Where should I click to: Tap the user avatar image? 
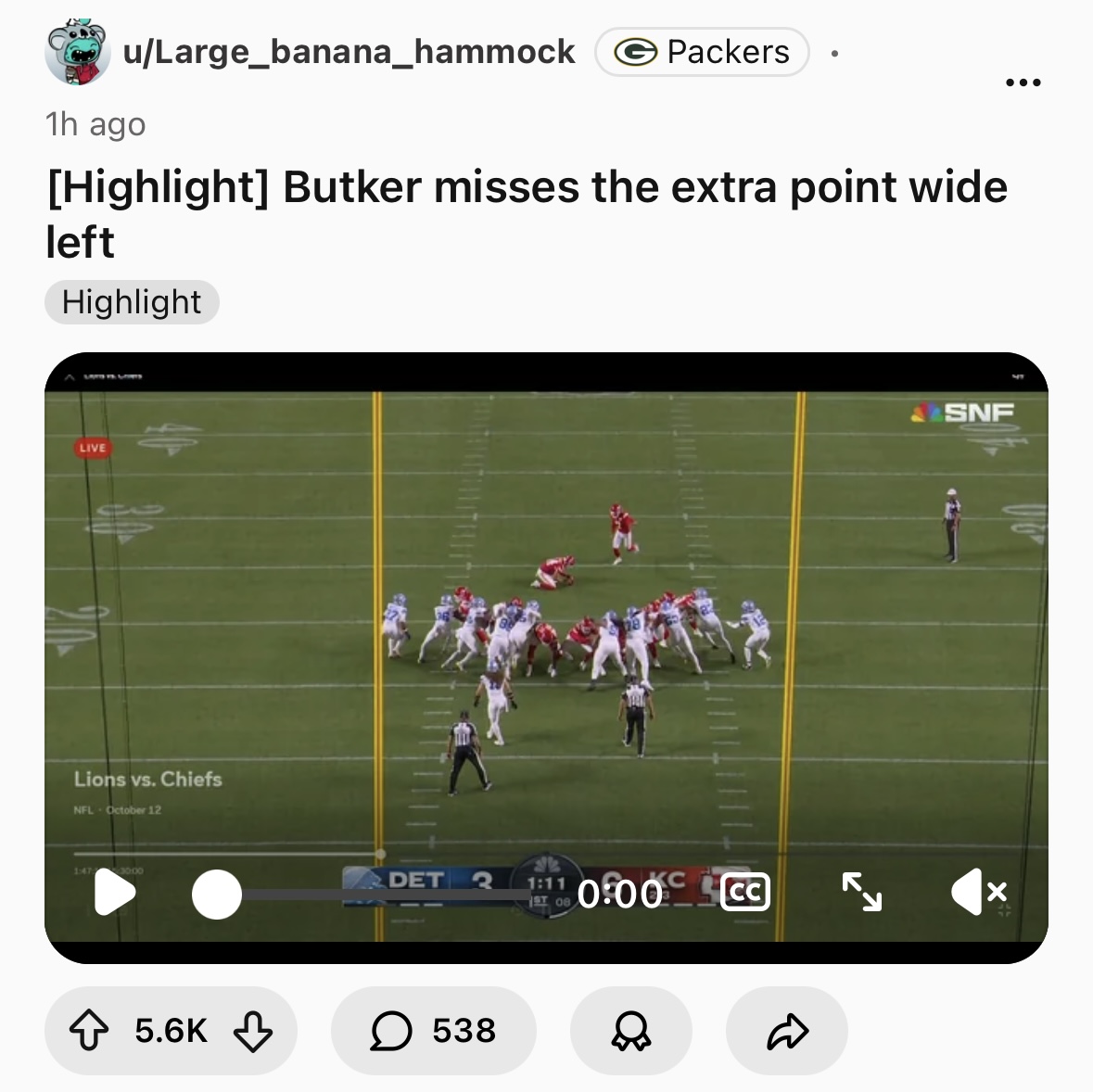[77, 52]
